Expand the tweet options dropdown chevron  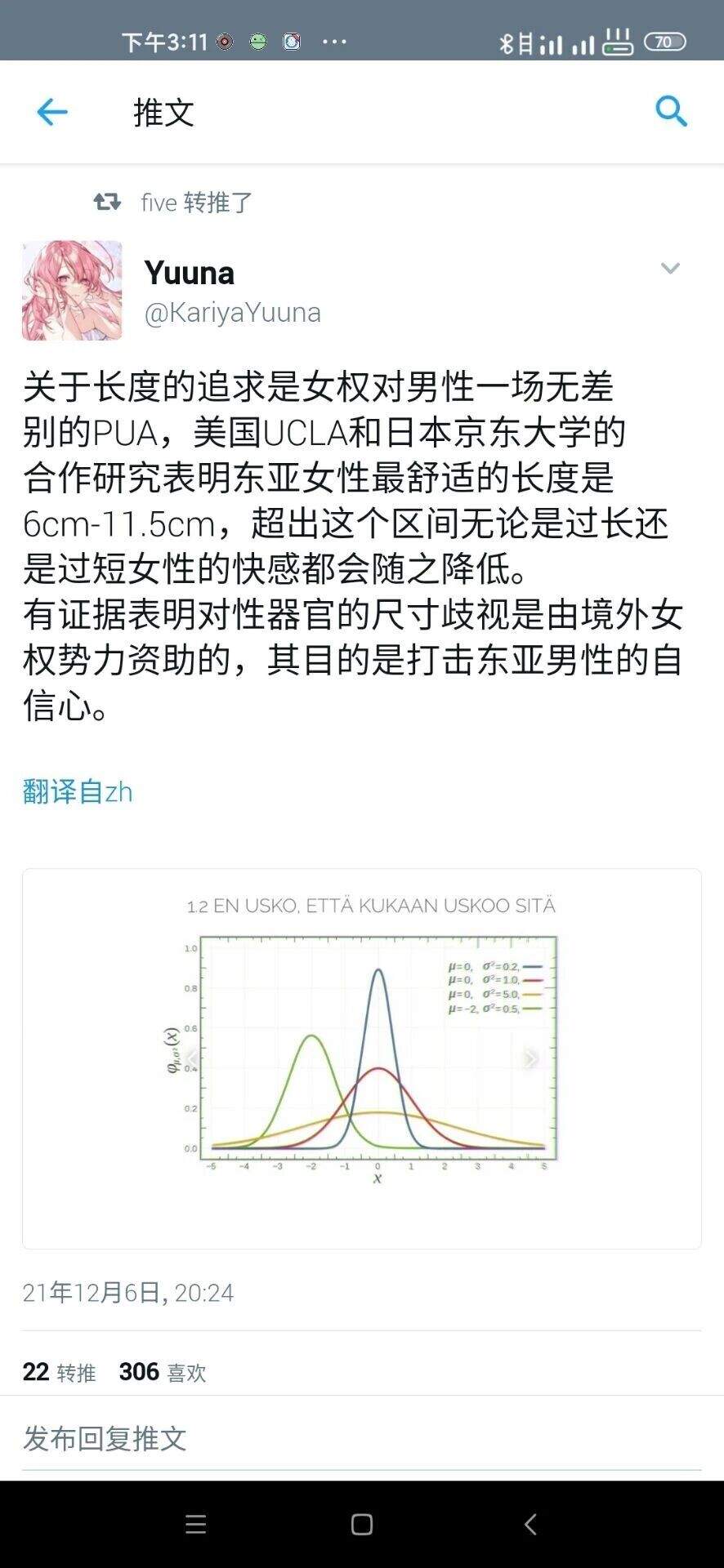pos(670,269)
